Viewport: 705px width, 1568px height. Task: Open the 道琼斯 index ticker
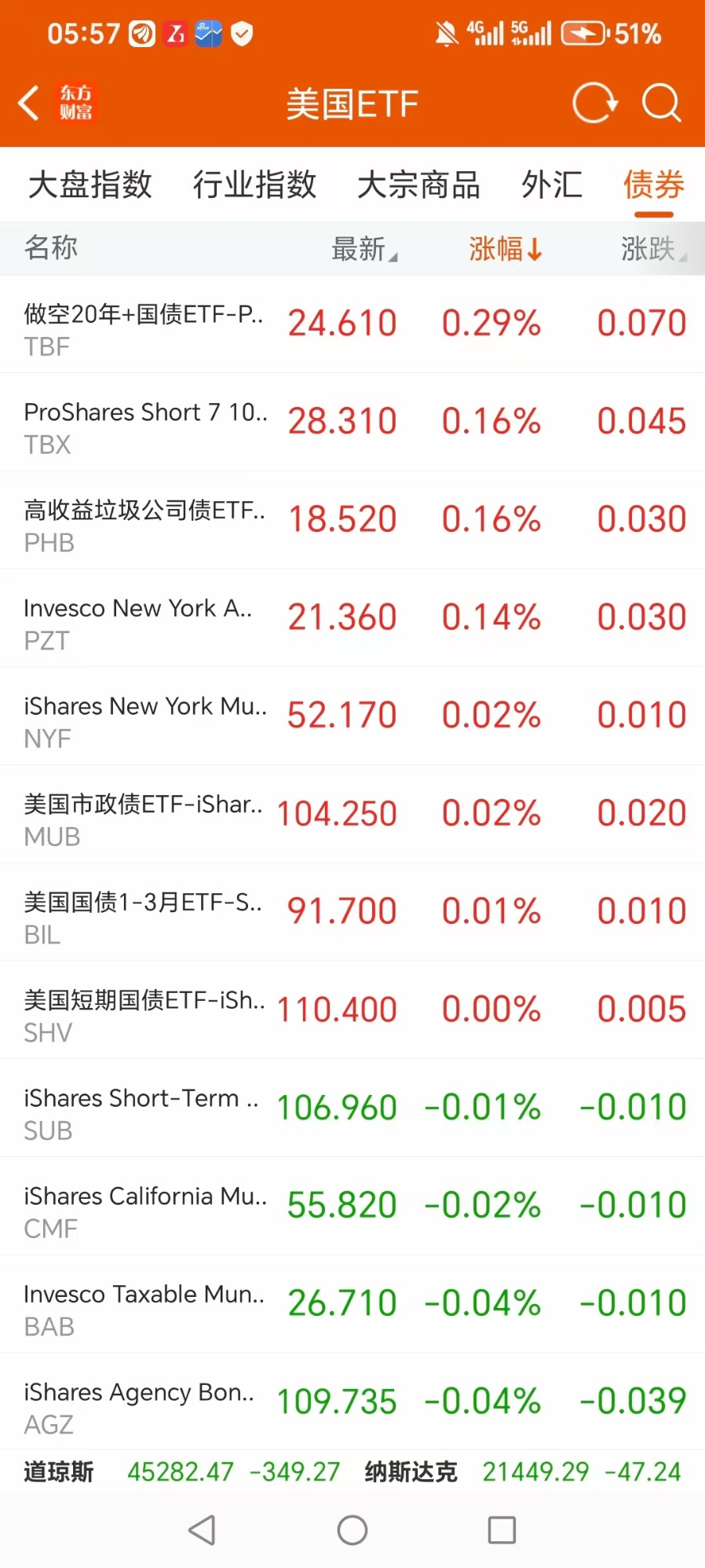coord(182,1471)
